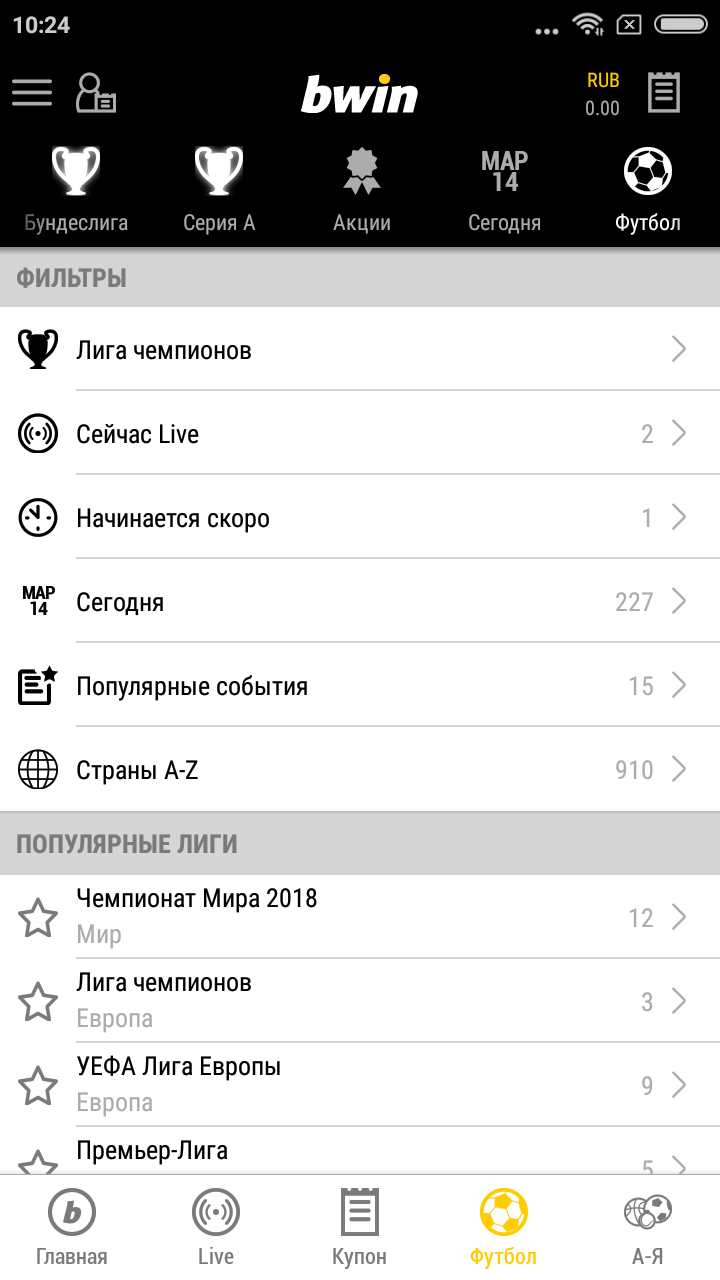Open Страны A-Z list
The width and height of the screenshot is (720, 1280).
coord(360,770)
